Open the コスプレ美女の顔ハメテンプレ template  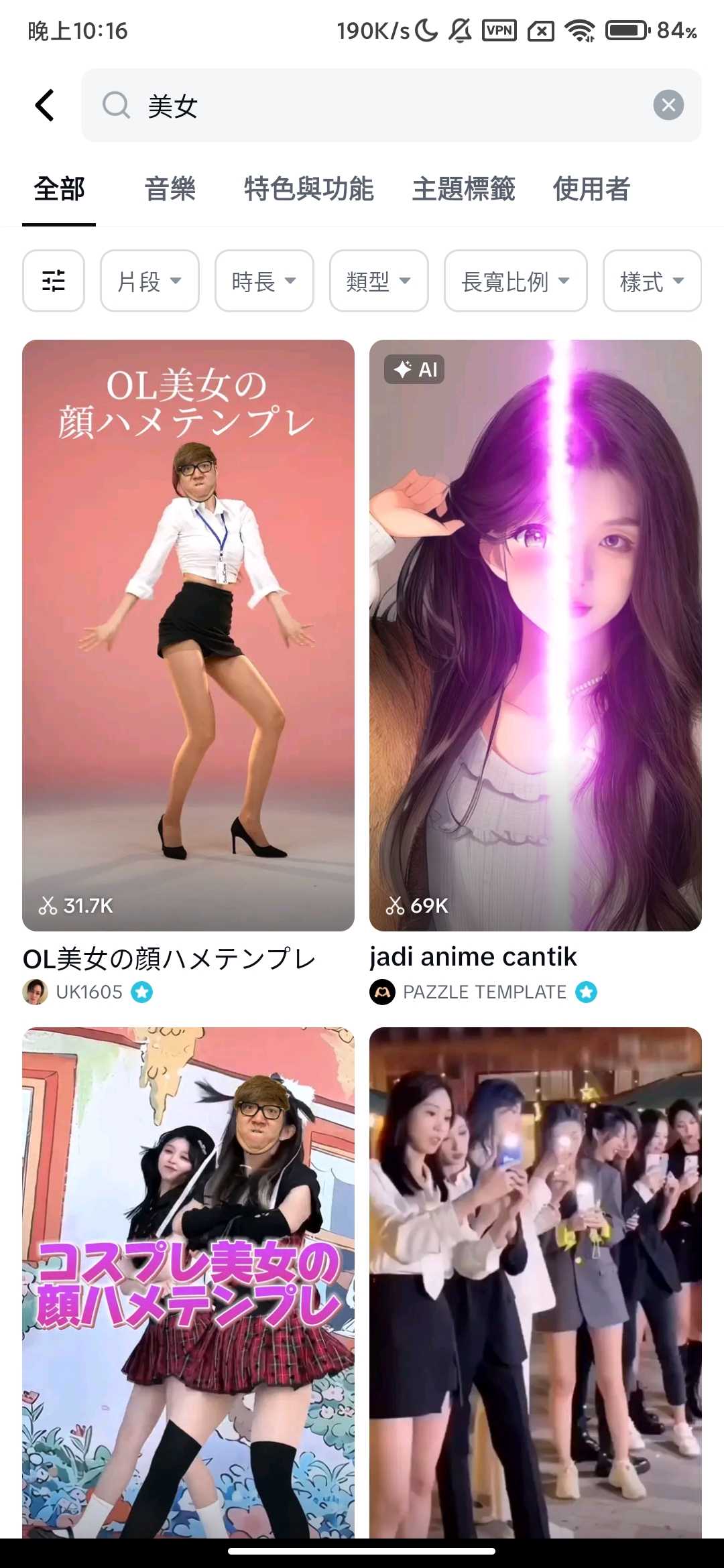(188, 1281)
